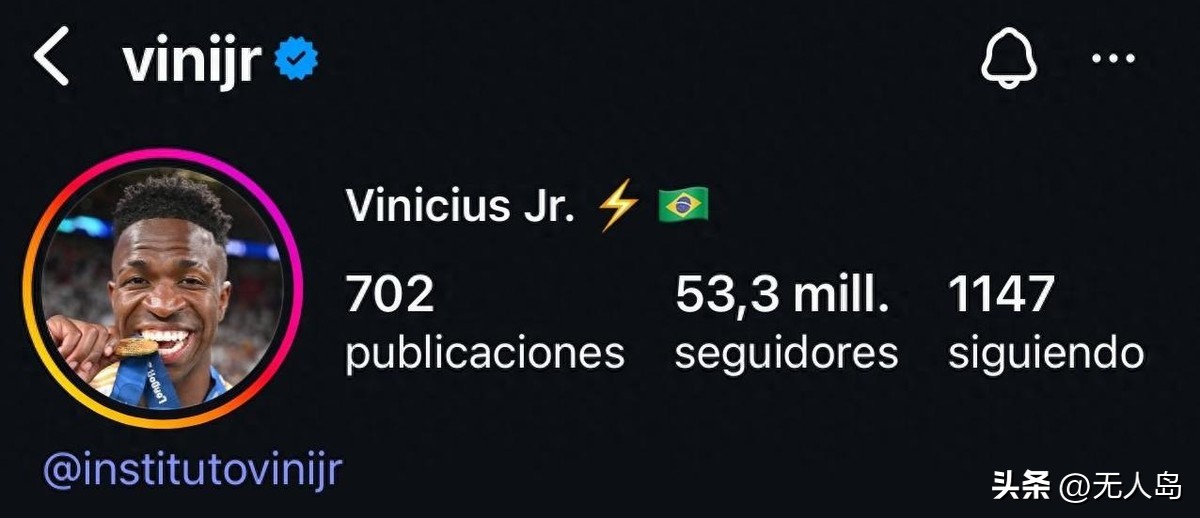
Task: Open the three-dot overflow menu
Action: pyautogui.click(x=1113, y=59)
